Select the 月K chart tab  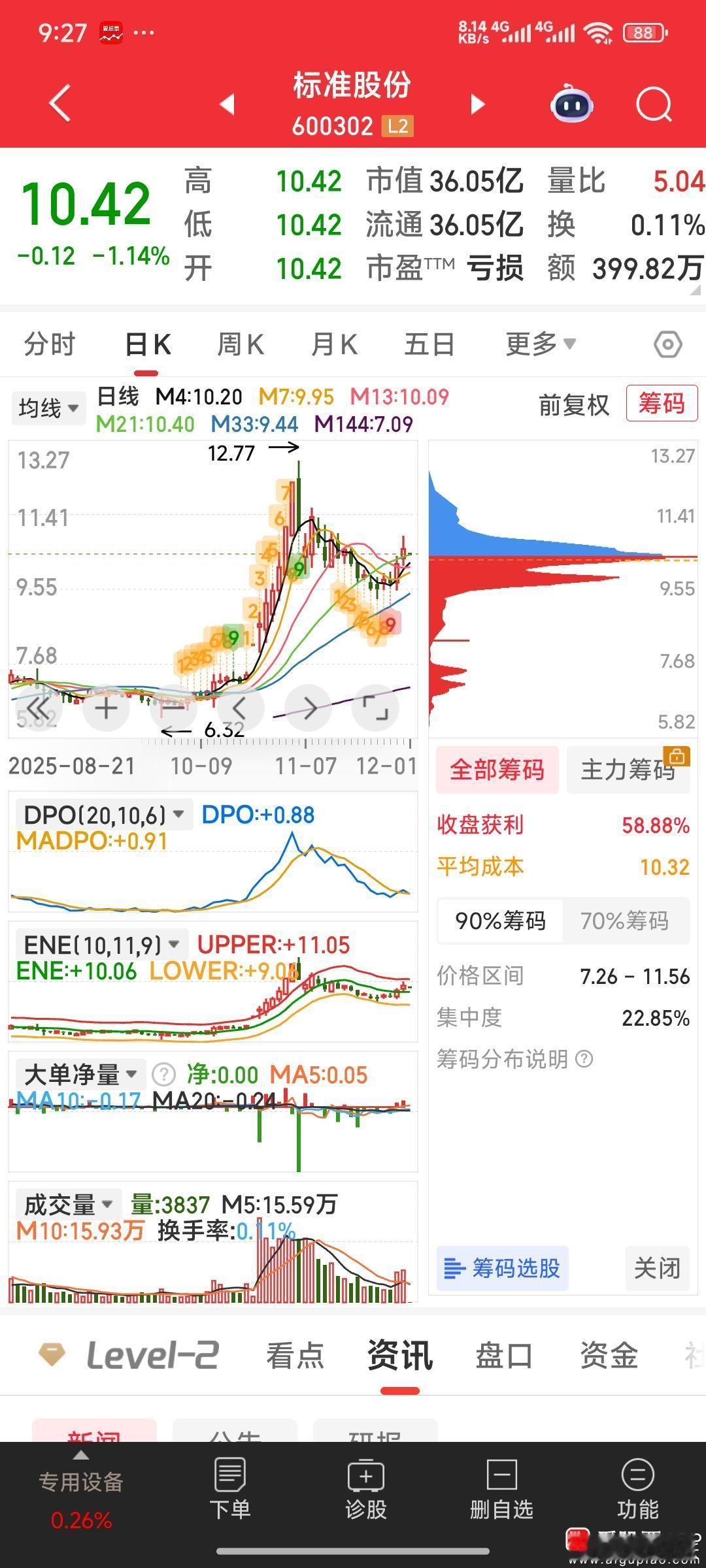coord(334,344)
